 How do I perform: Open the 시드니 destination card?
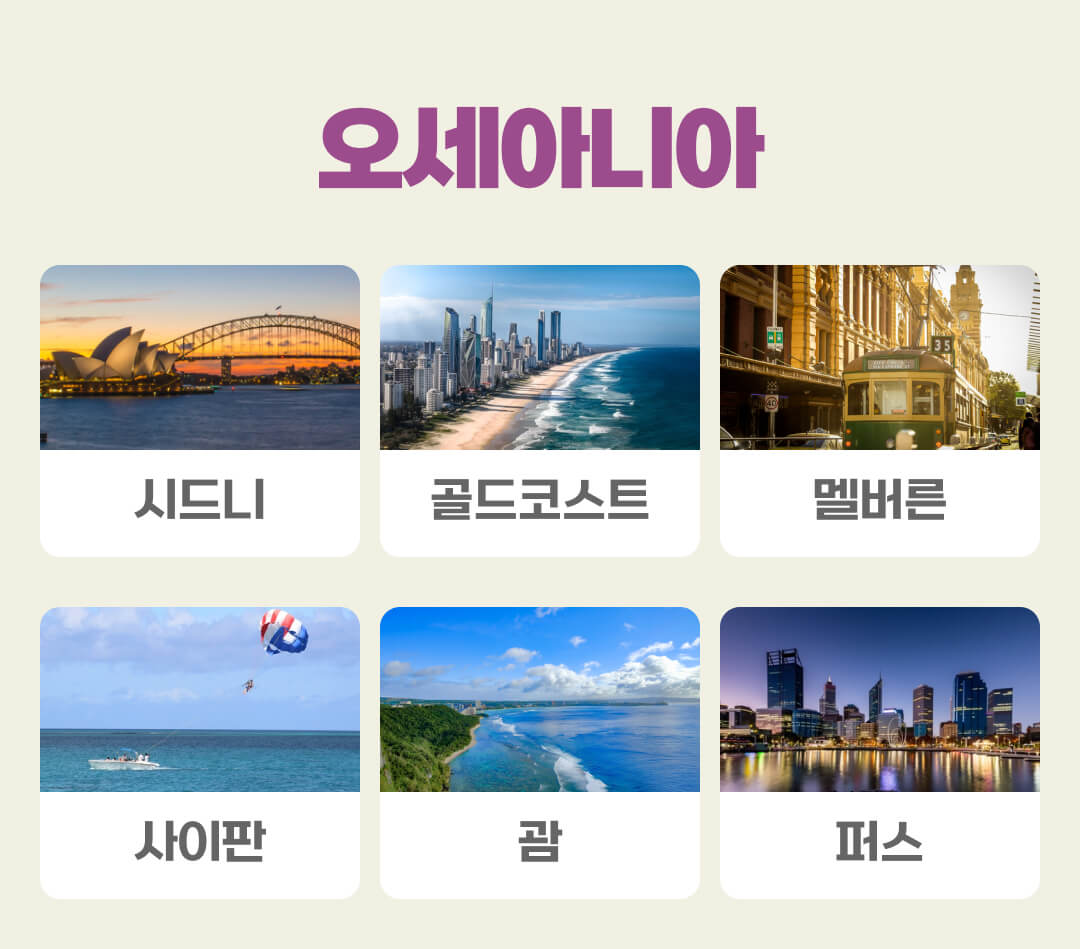pos(200,410)
